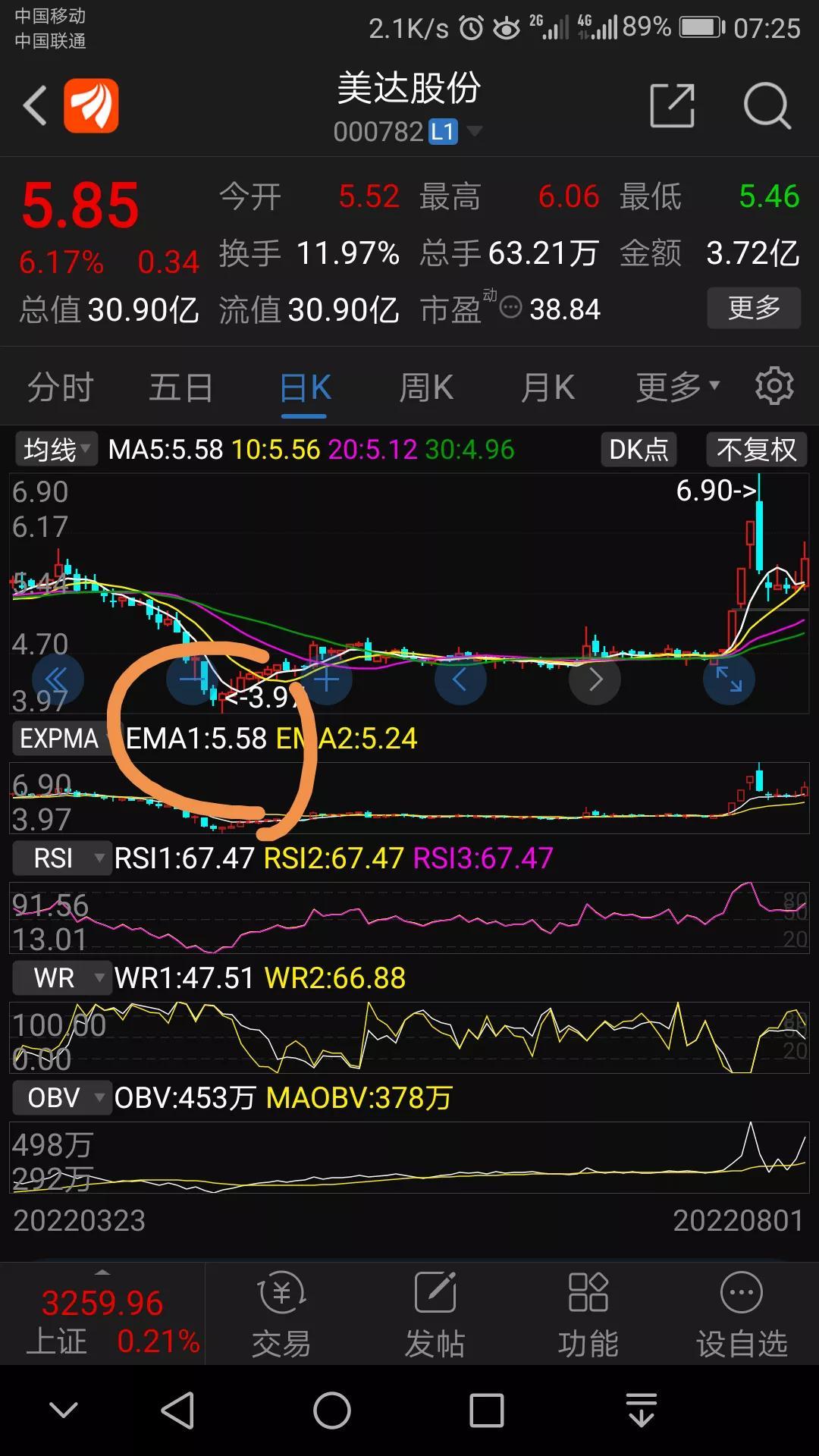The height and width of the screenshot is (1456, 819).
Task: Change the OBV indicator dropdown
Action: click(x=62, y=1097)
